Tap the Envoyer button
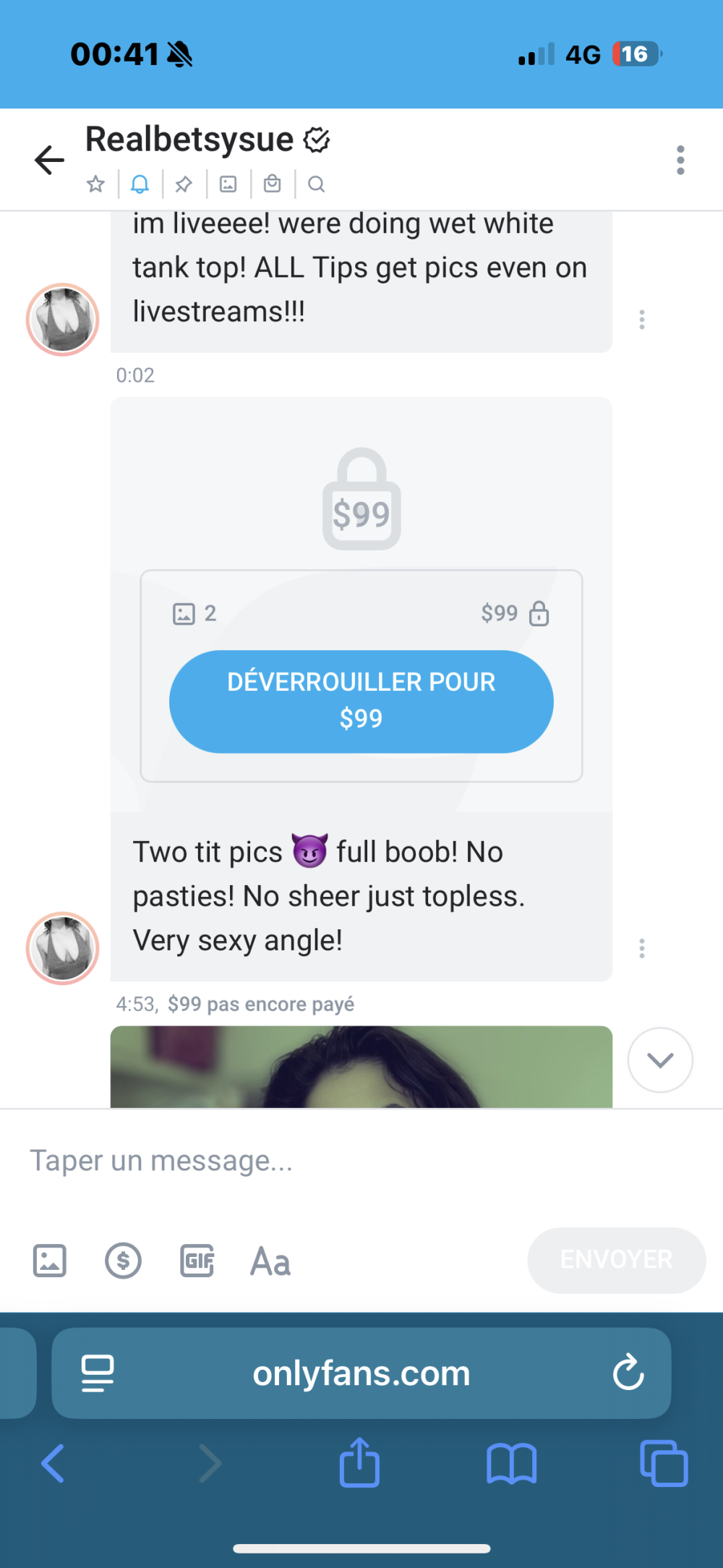The image size is (723, 1568). [x=616, y=1260]
